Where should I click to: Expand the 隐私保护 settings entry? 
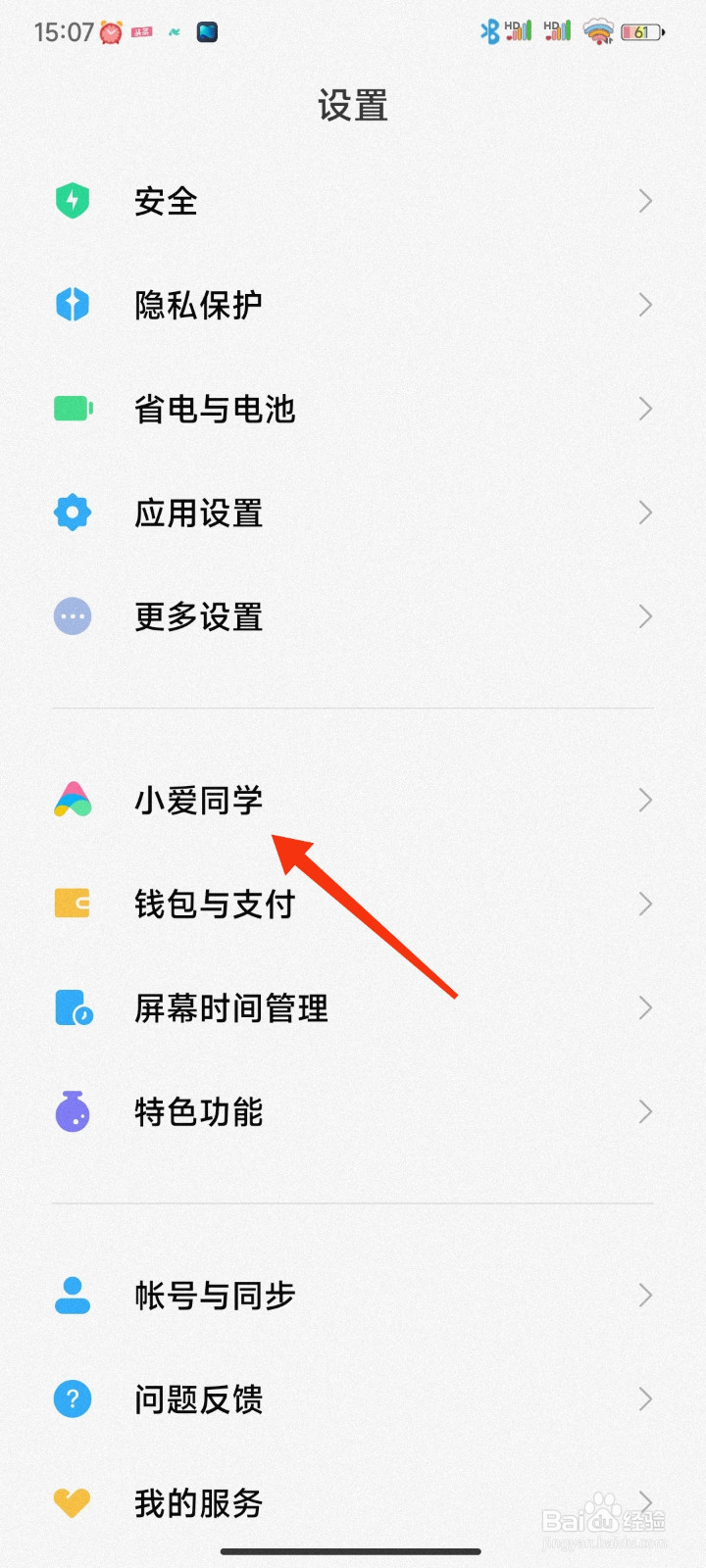point(353,305)
